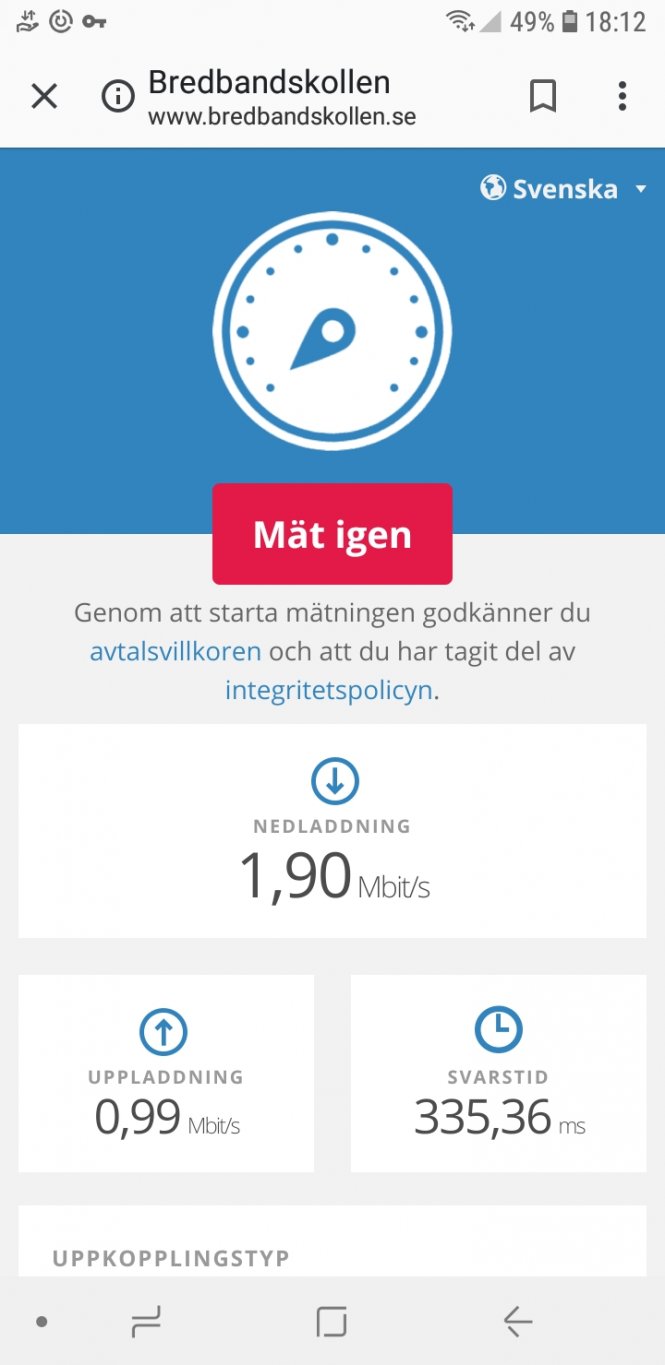Open the integritetspolicyn link
Screen dimensions: 665x1365
pyautogui.click(x=328, y=690)
